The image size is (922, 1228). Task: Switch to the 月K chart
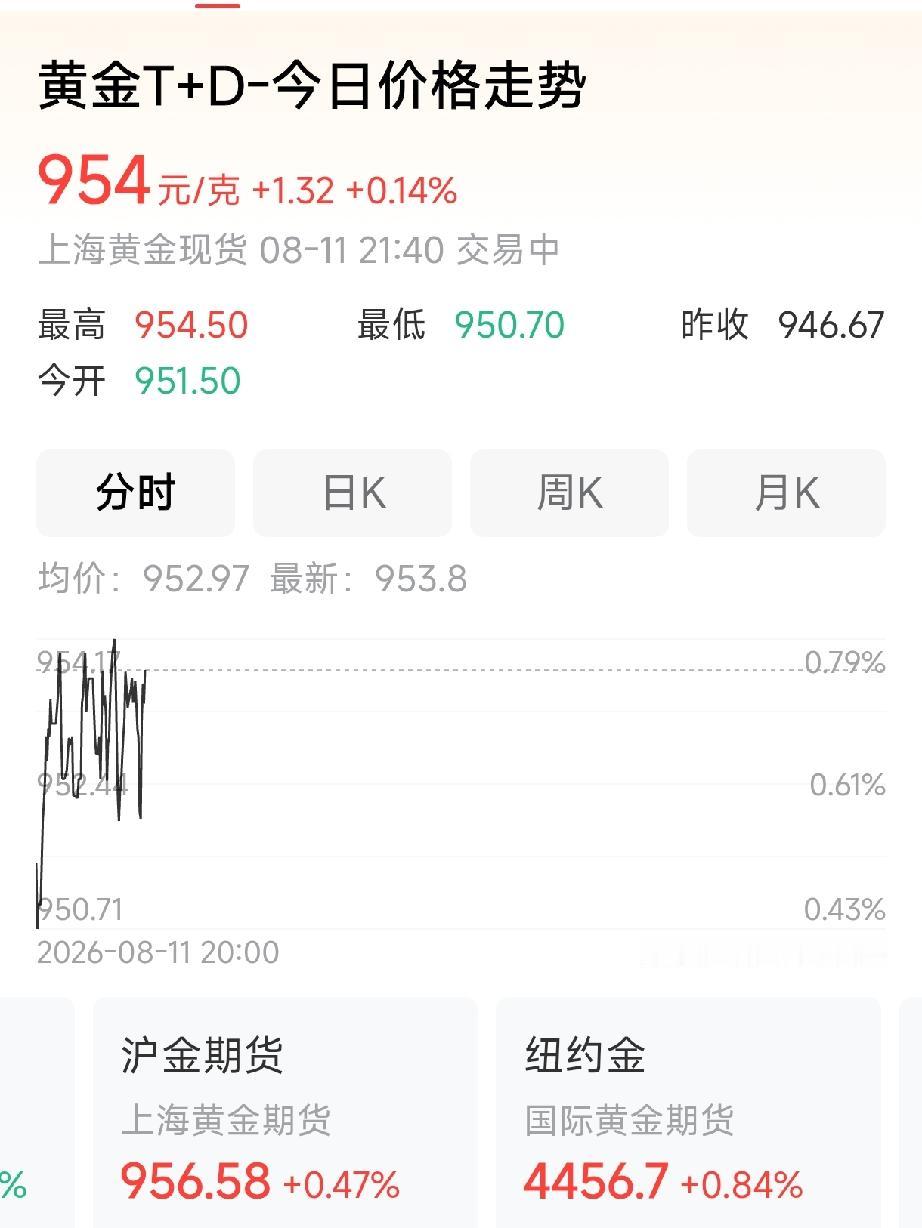click(x=786, y=493)
